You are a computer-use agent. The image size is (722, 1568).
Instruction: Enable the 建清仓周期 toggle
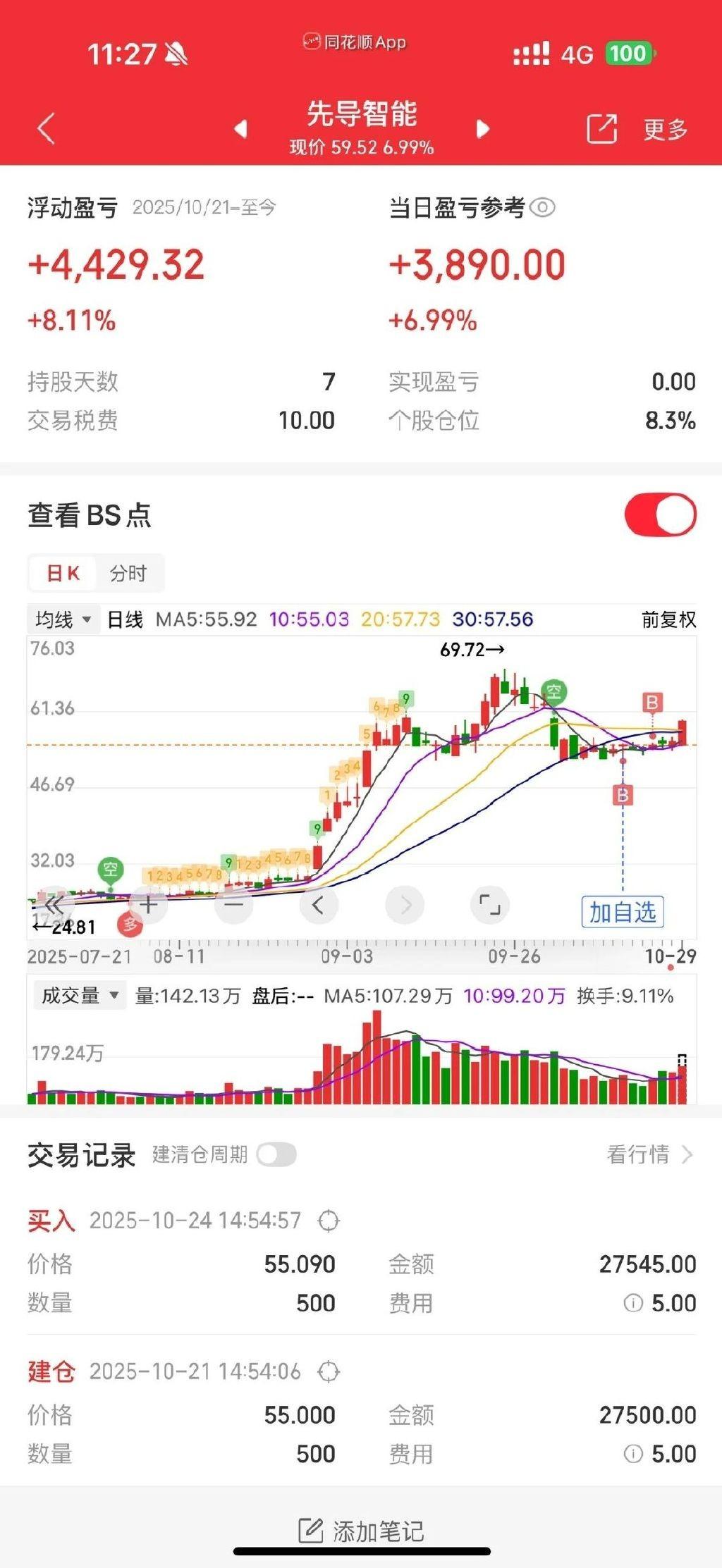pyautogui.click(x=276, y=1154)
